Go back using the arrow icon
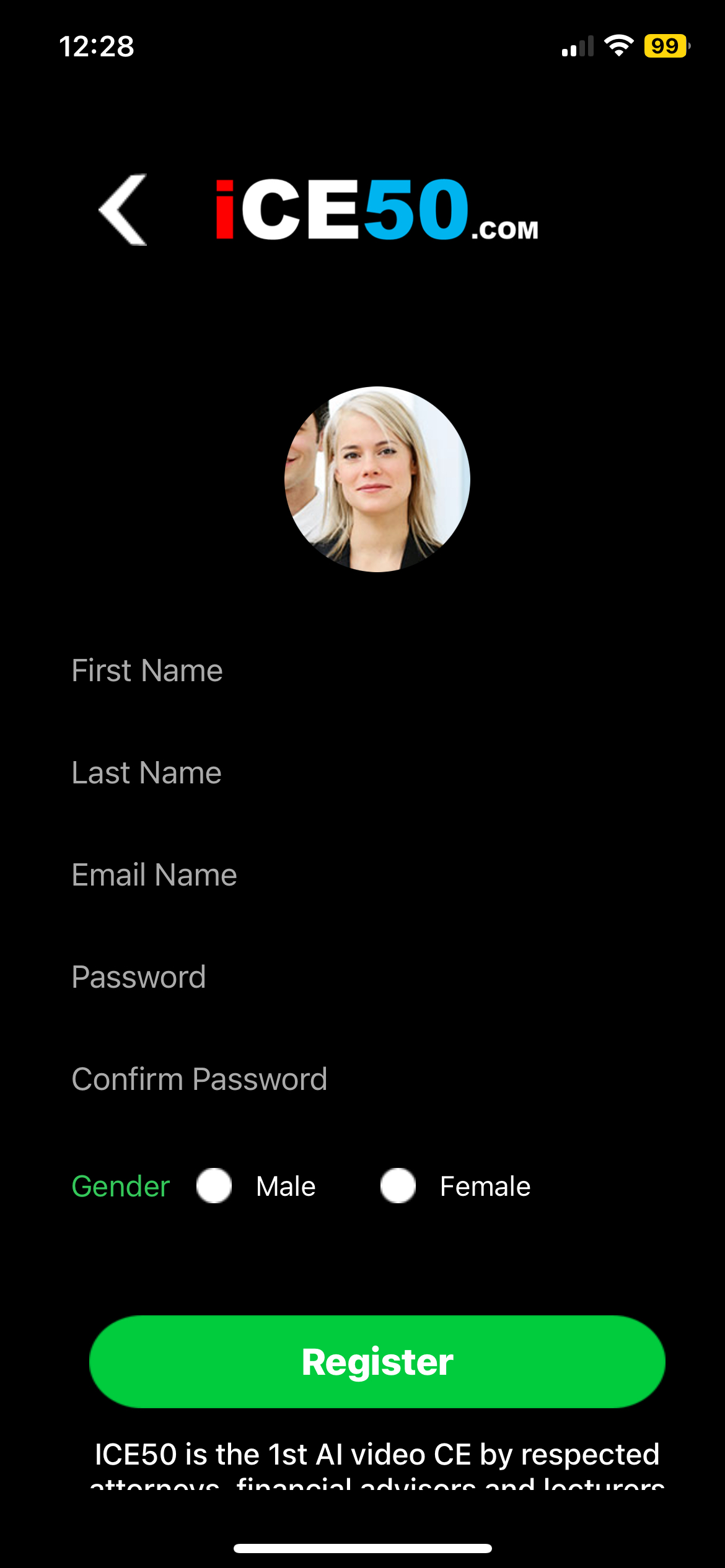Image resolution: width=725 pixels, height=1568 pixels. point(123,210)
